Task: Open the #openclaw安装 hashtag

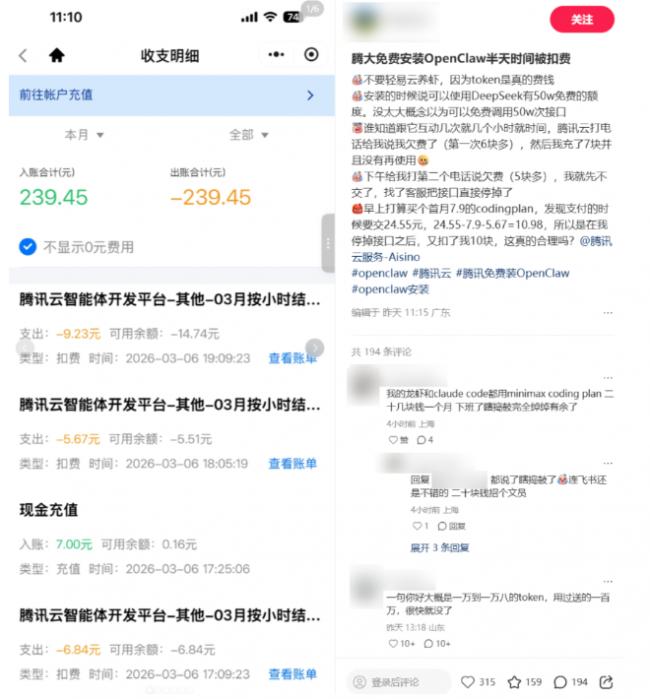Action: pyautogui.click(x=390, y=289)
